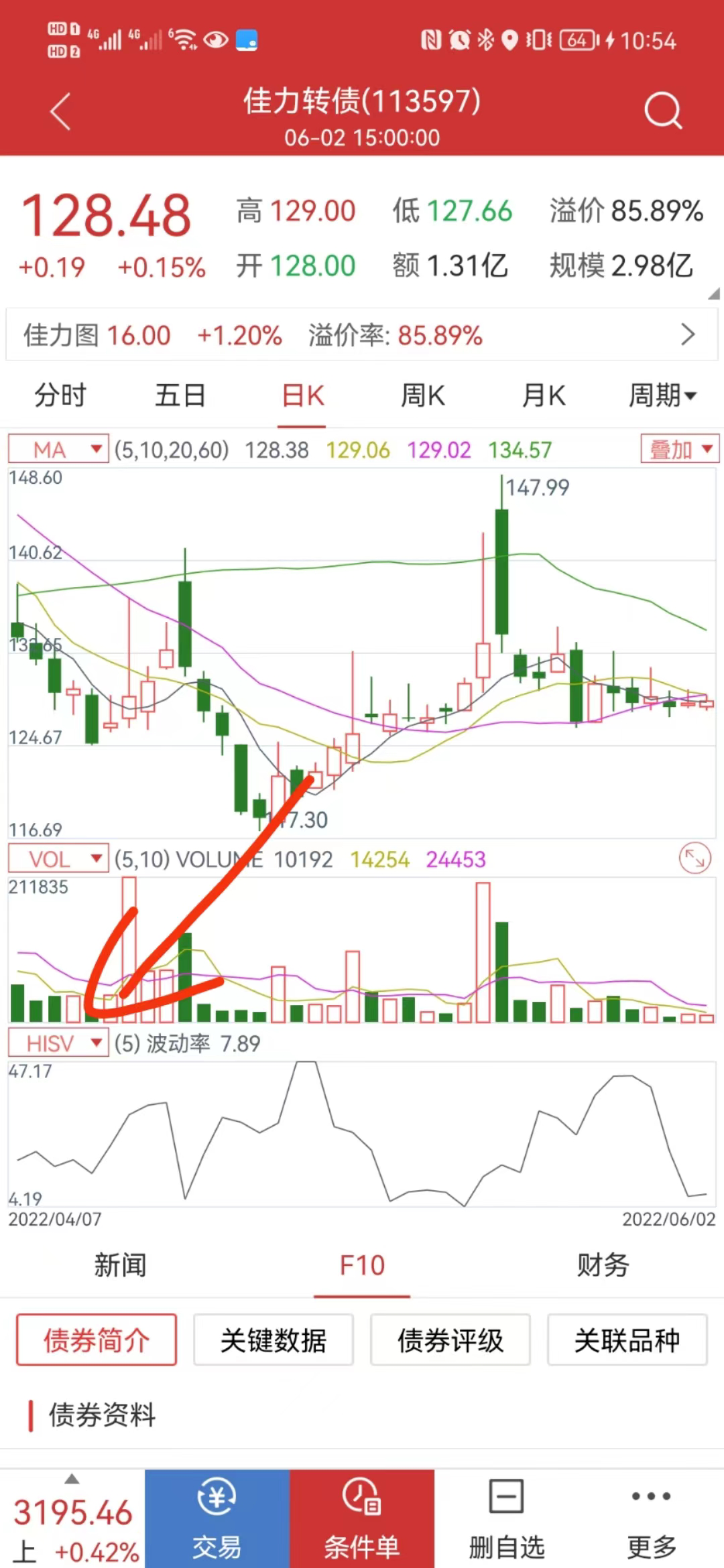
Task: Open the 叠加 overlay dropdown
Action: tap(680, 449)
